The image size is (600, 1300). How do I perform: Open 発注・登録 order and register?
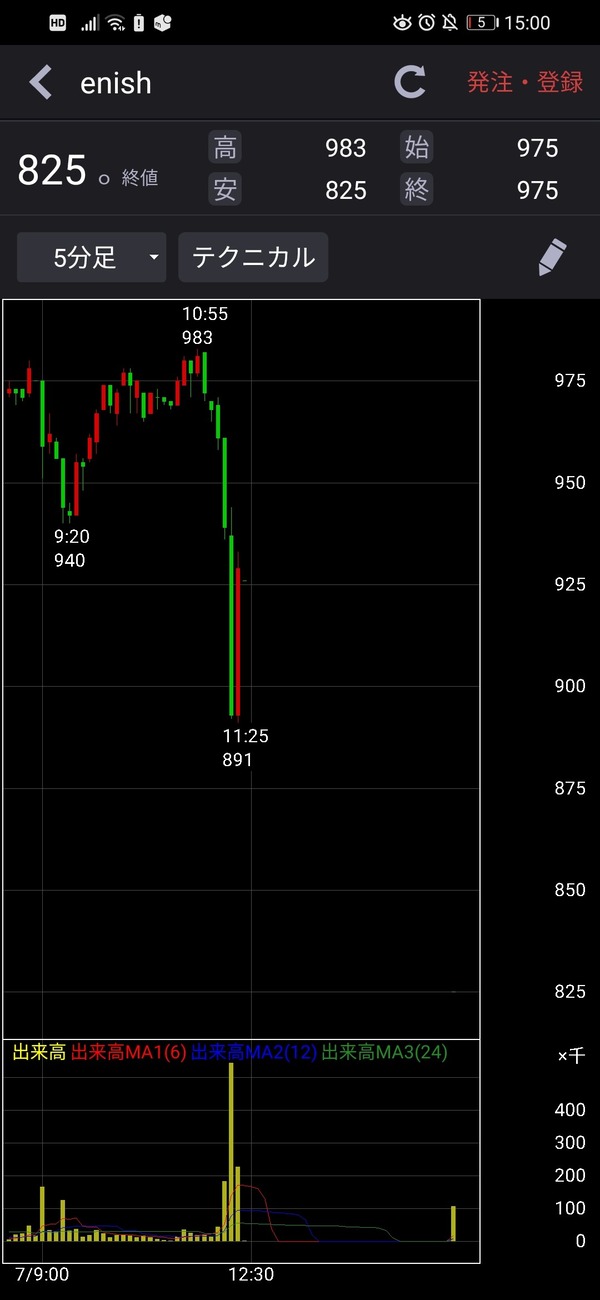(x=525, y=82)
